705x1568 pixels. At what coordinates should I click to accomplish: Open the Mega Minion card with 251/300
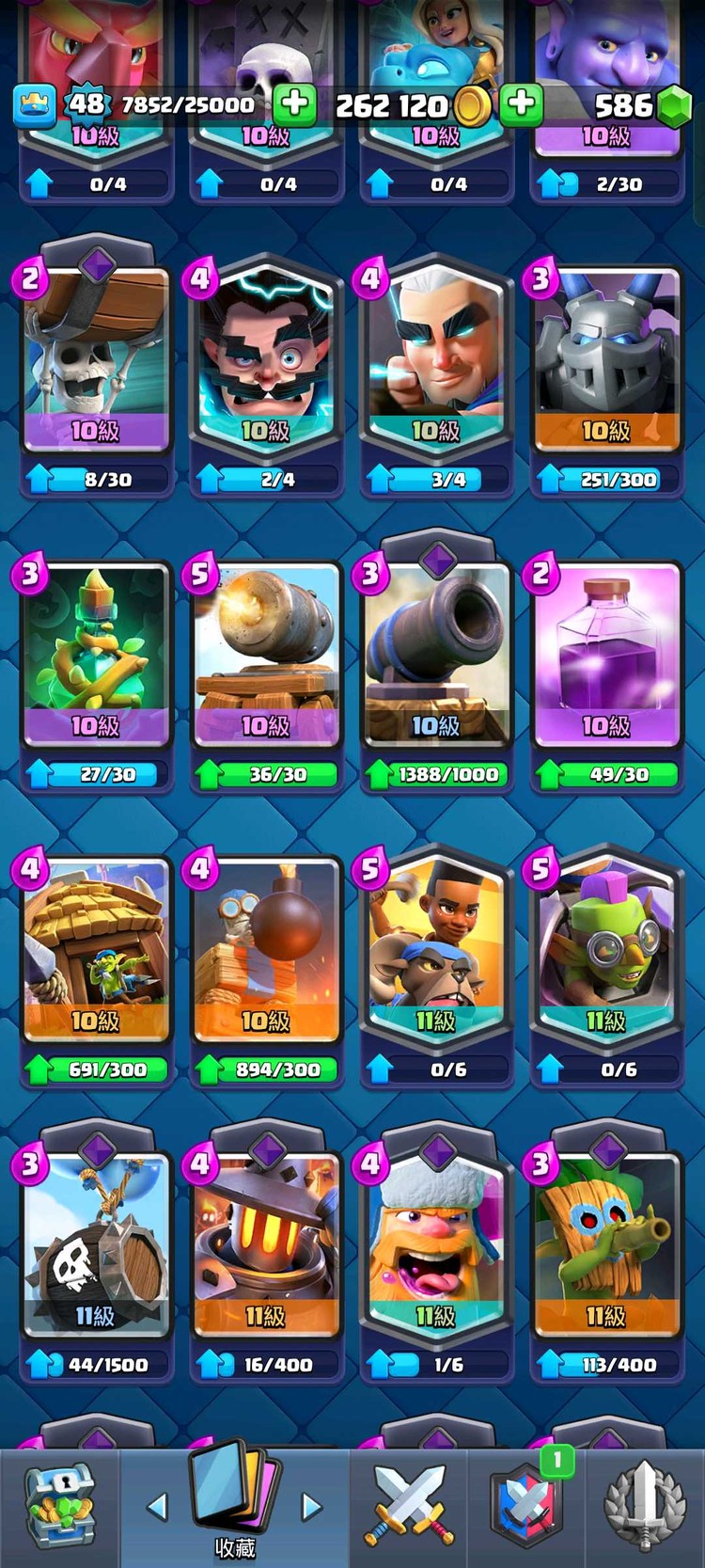(606, 367)
